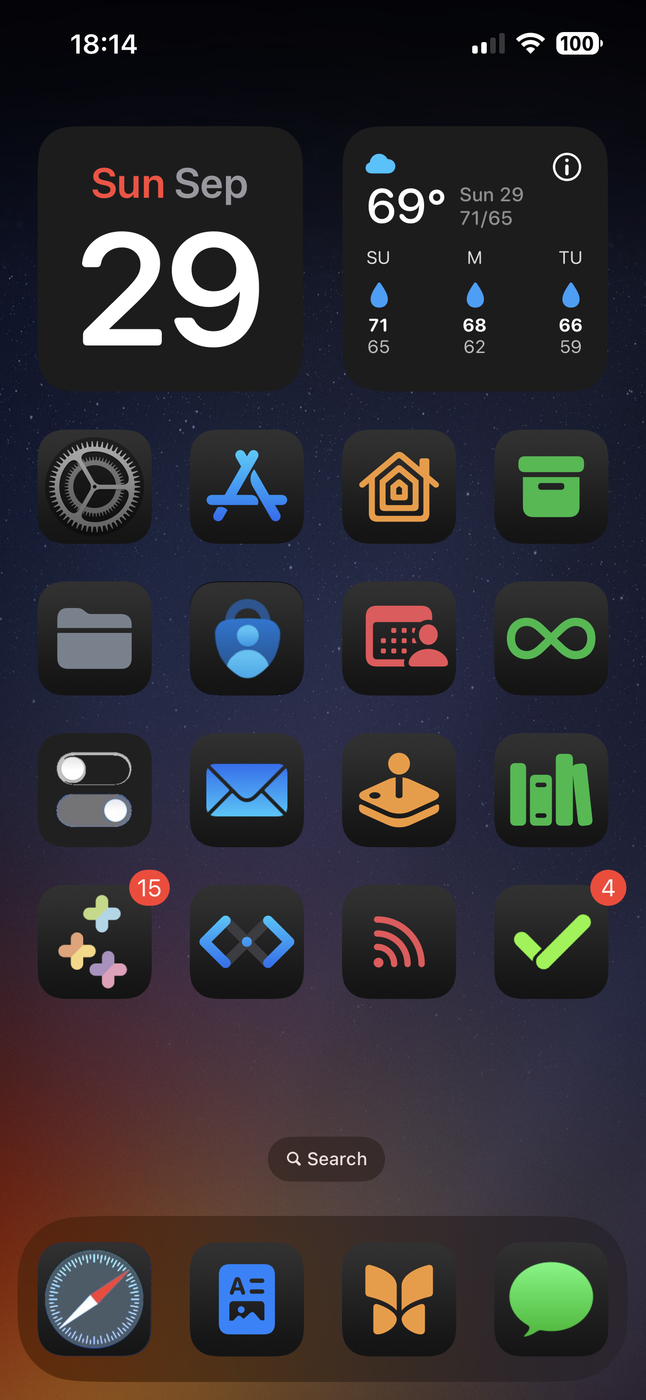This screenshot has height=1400, width=646.
Task: Open the red RSS feed app
Action: click(x=399, y=942)
